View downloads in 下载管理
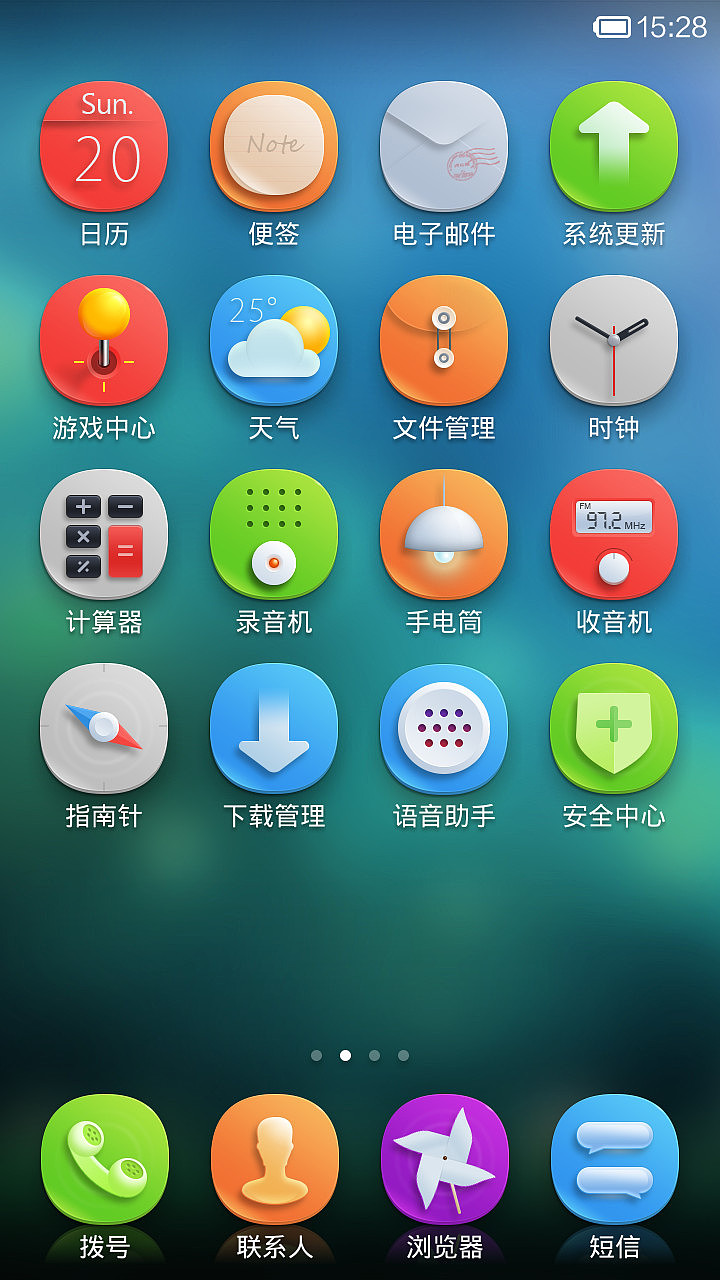This screenshot has width=720, height=1280. (274, 730)
